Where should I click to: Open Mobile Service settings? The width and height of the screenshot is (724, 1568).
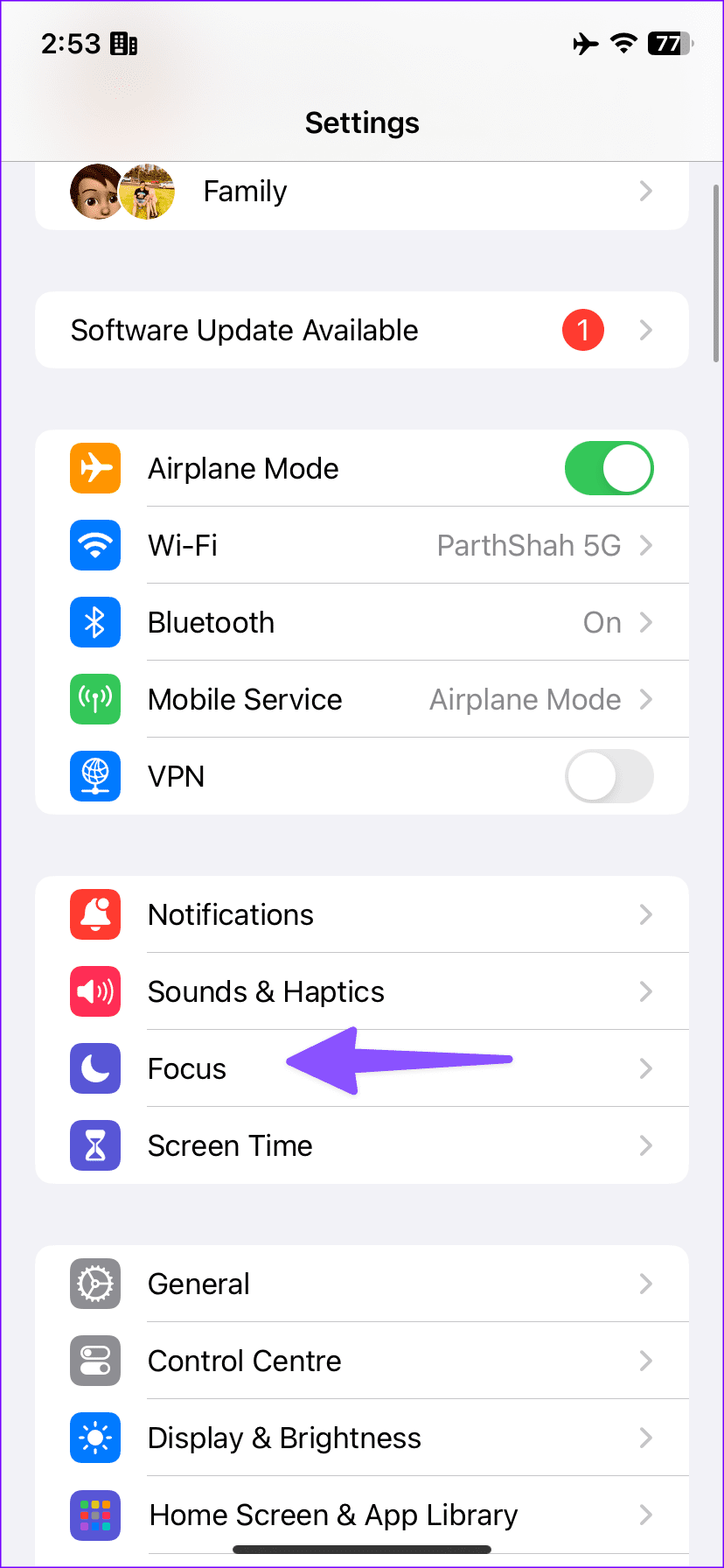pyautogui.click(x=361, y=699)
